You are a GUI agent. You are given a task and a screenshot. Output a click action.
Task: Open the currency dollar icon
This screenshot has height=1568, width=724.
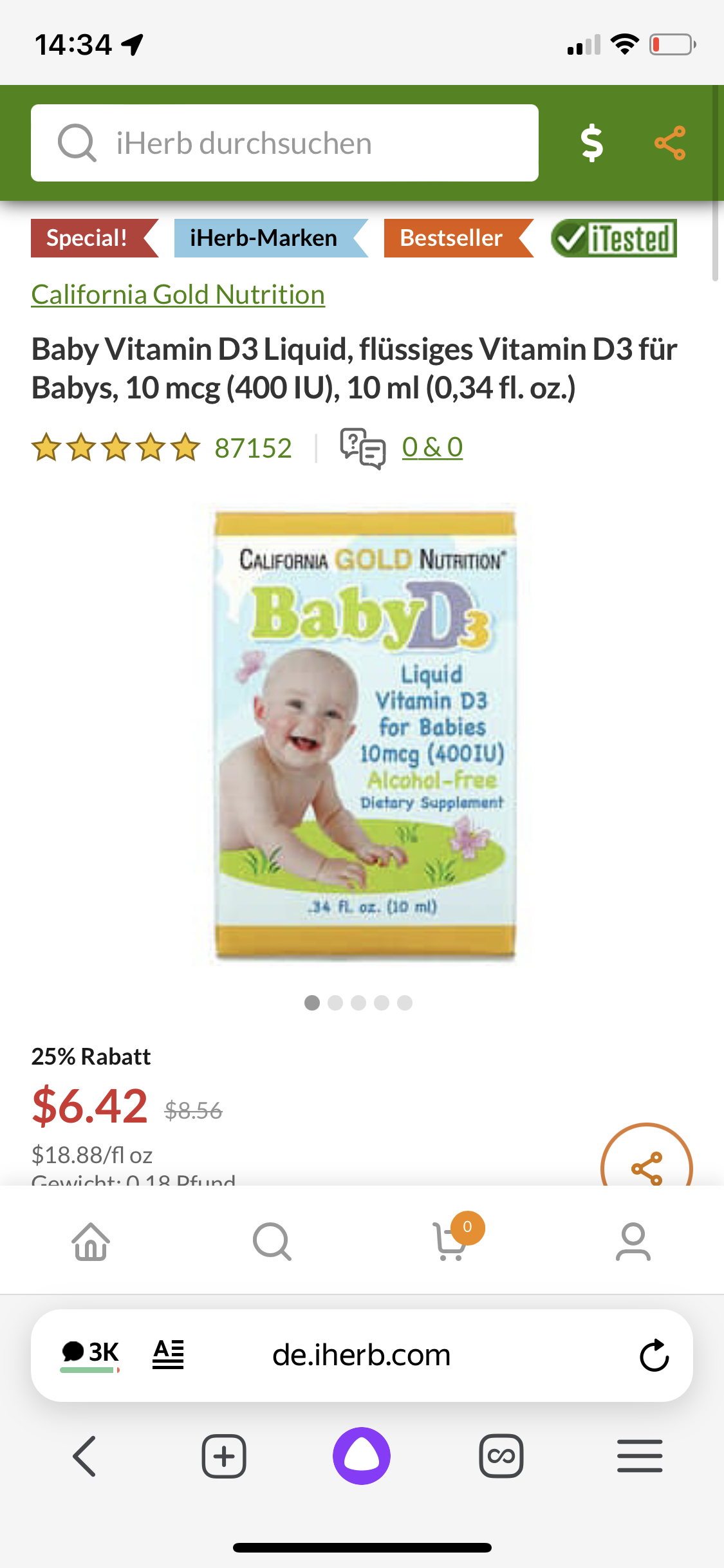point(592,143)
